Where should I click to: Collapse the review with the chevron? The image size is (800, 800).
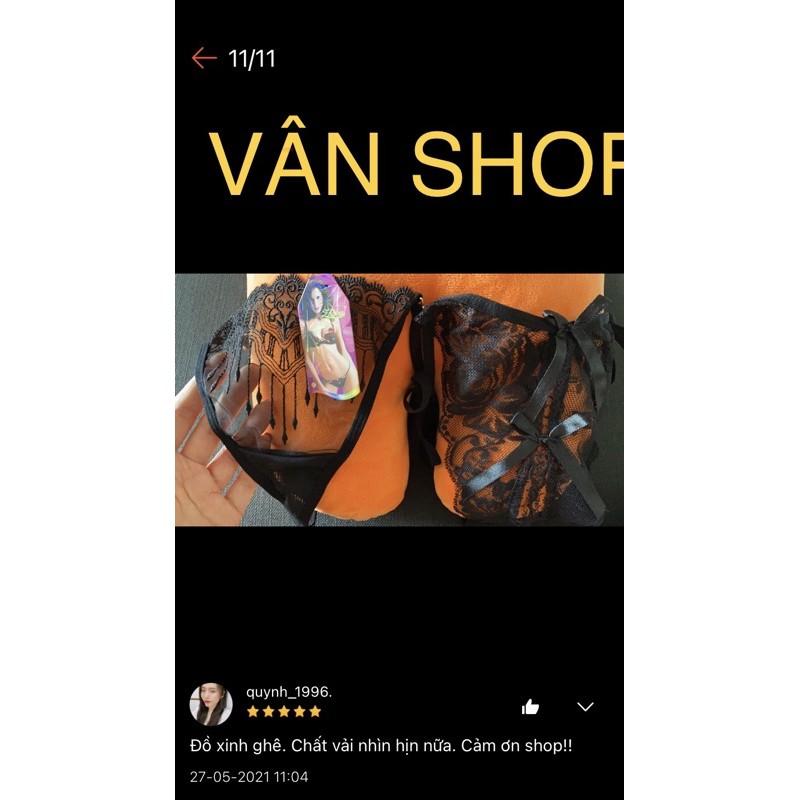pos(585,707)
